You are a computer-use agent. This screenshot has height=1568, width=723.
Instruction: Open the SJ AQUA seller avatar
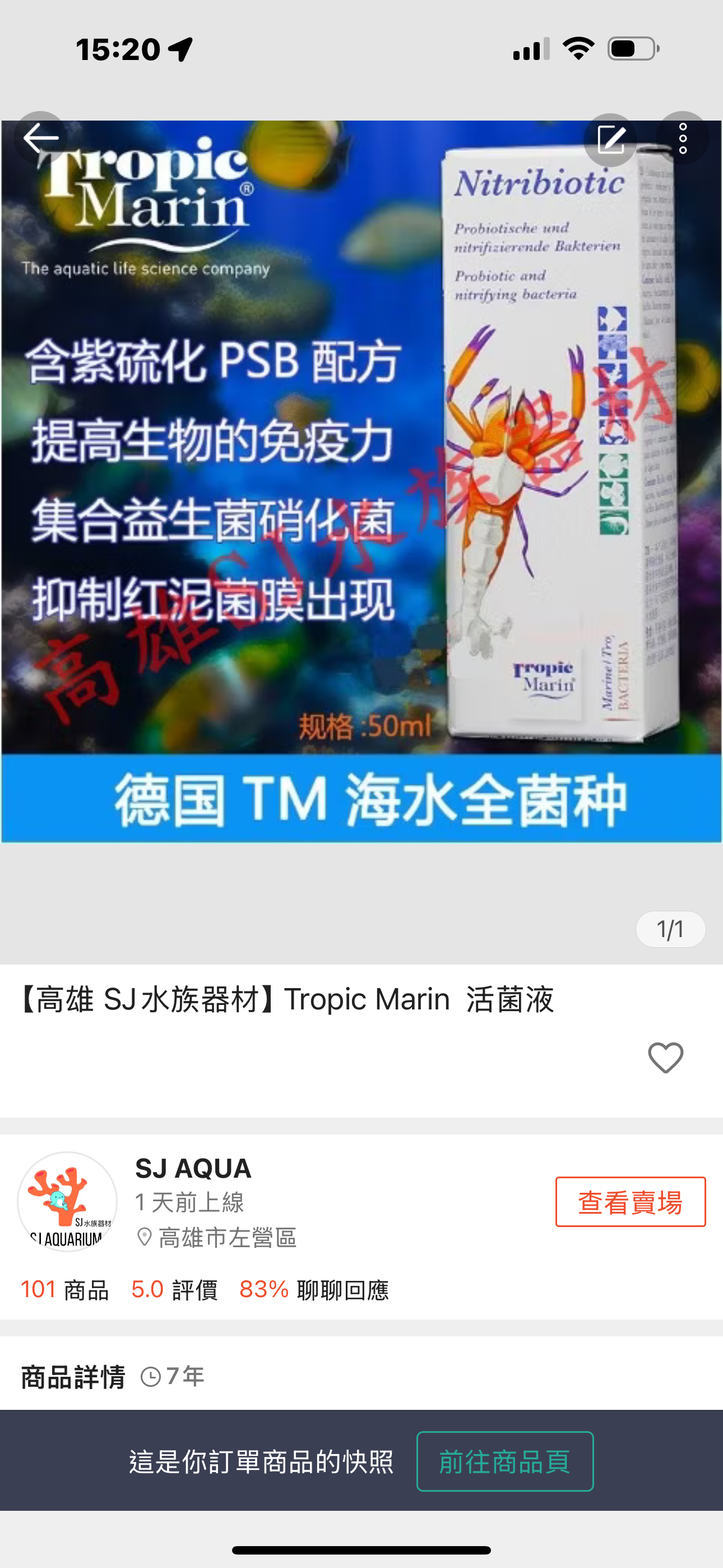(x=67, y=1202)
